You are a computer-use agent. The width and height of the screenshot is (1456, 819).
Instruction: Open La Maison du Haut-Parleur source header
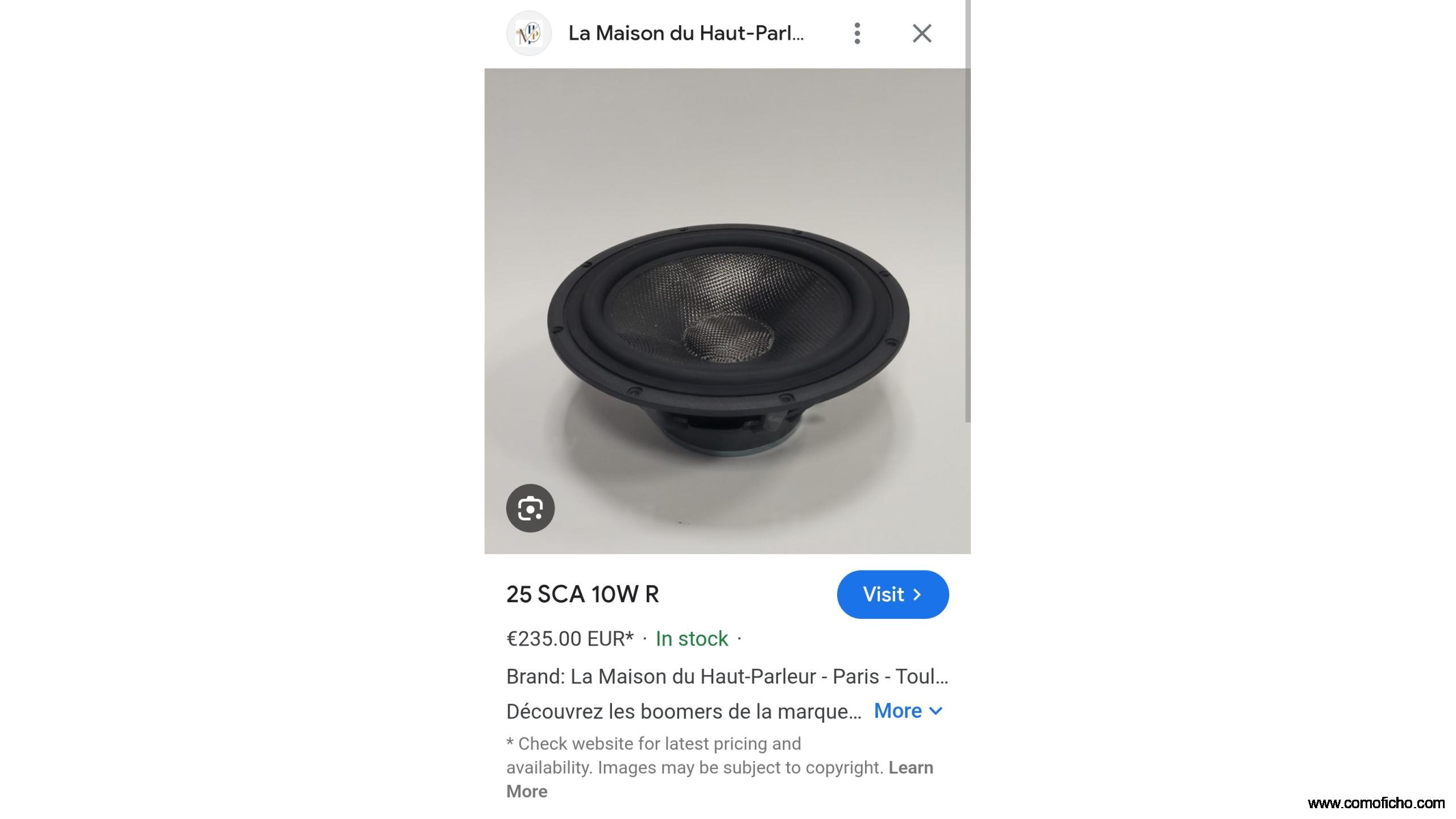coord(685,34)
